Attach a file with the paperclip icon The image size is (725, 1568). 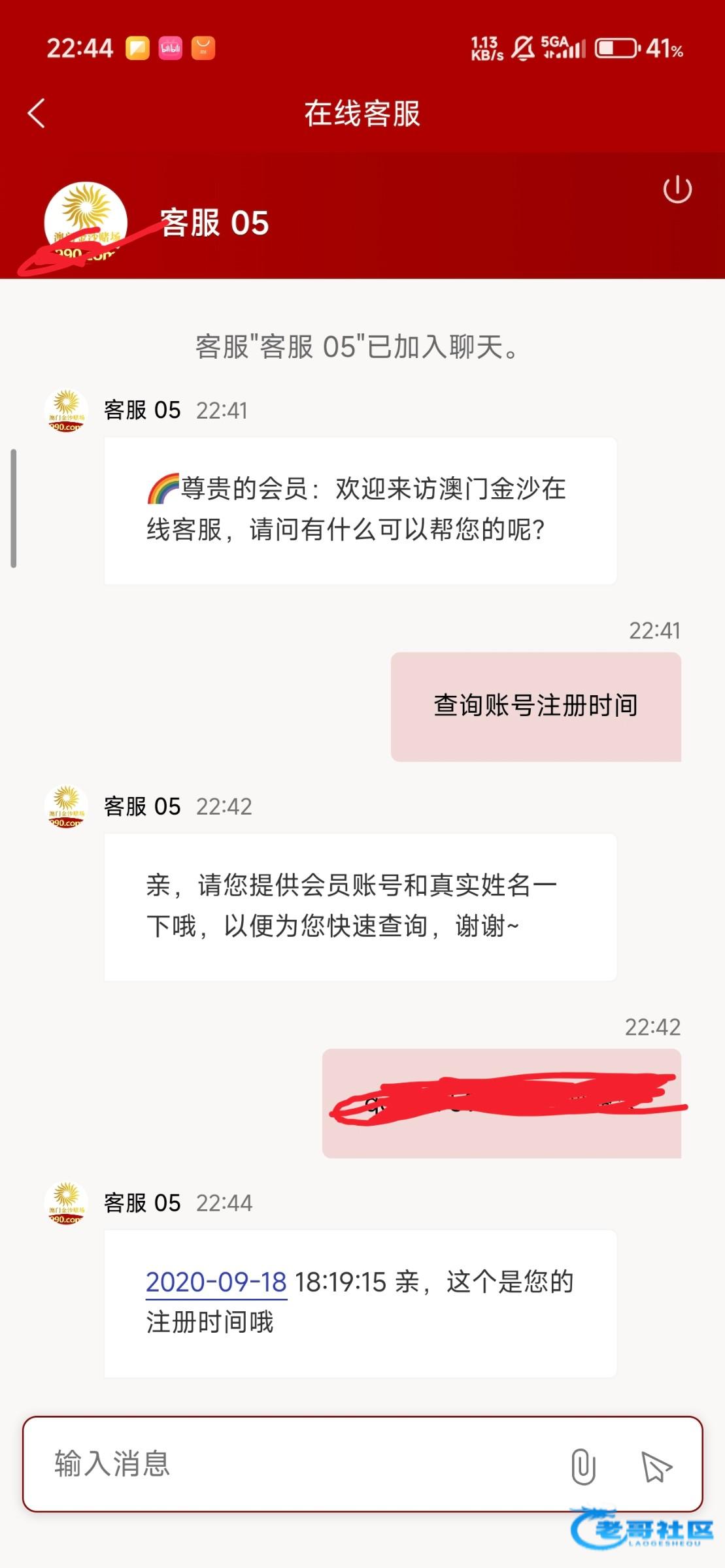(582, 1466)
